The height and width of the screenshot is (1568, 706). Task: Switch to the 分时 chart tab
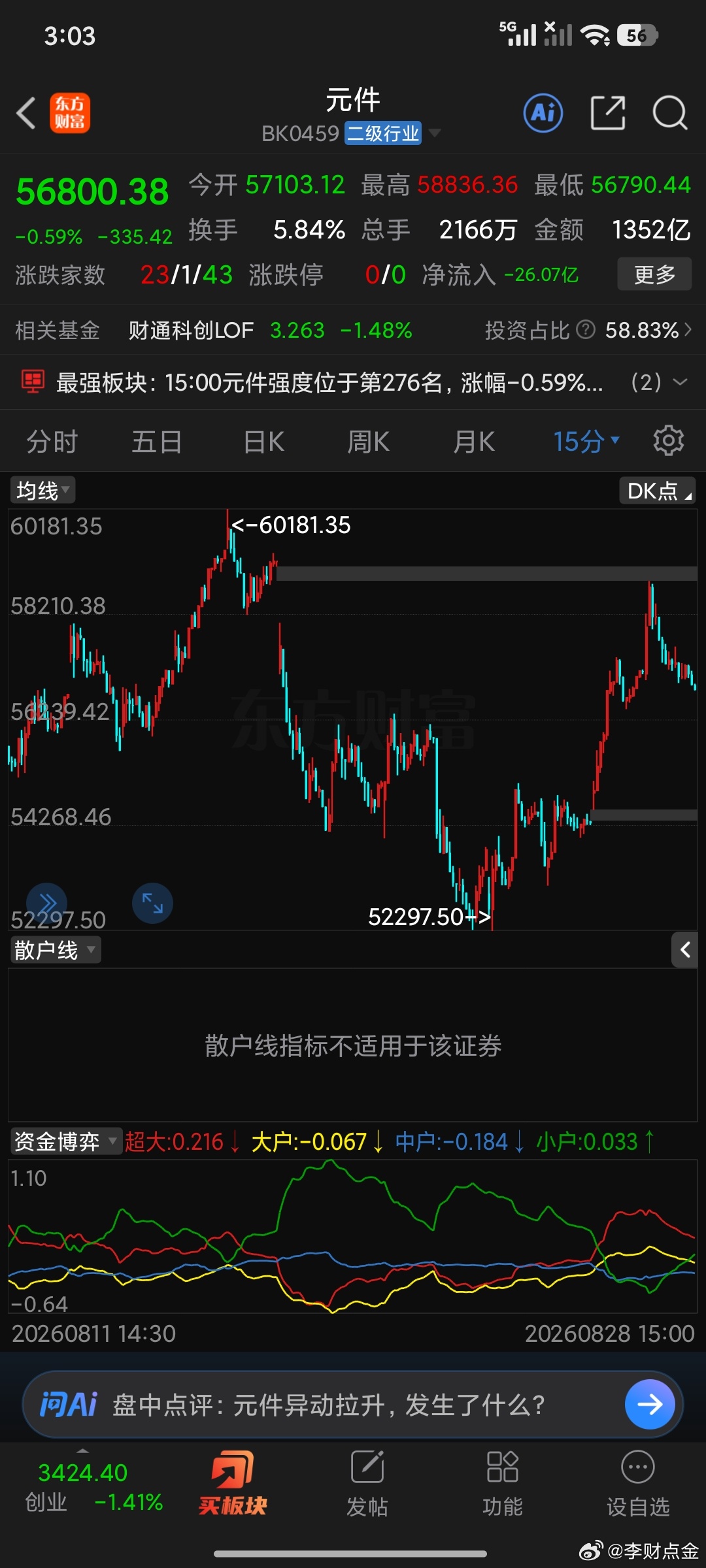(x=52, y=442)
